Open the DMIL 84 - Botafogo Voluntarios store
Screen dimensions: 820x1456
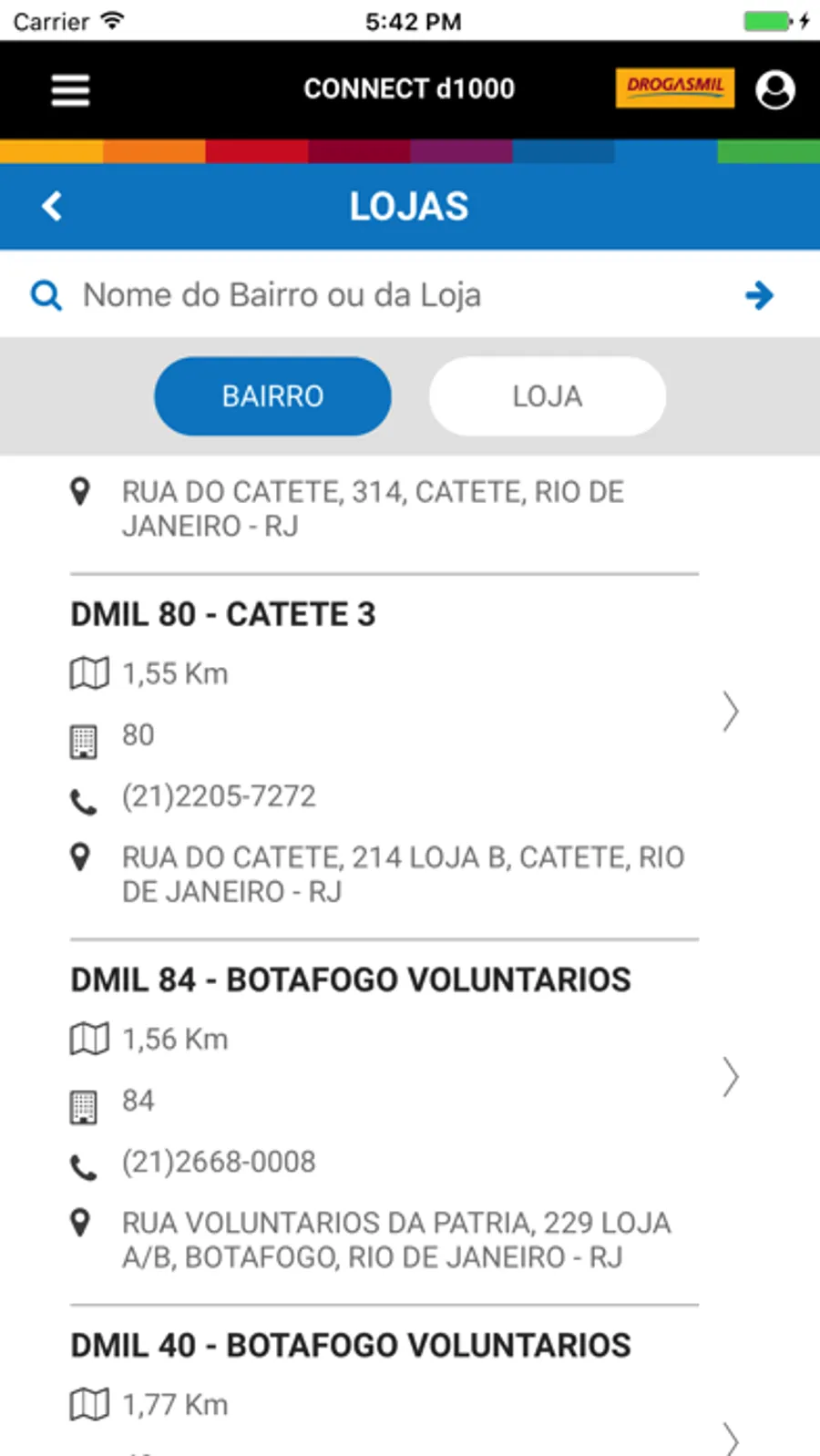730,1077
